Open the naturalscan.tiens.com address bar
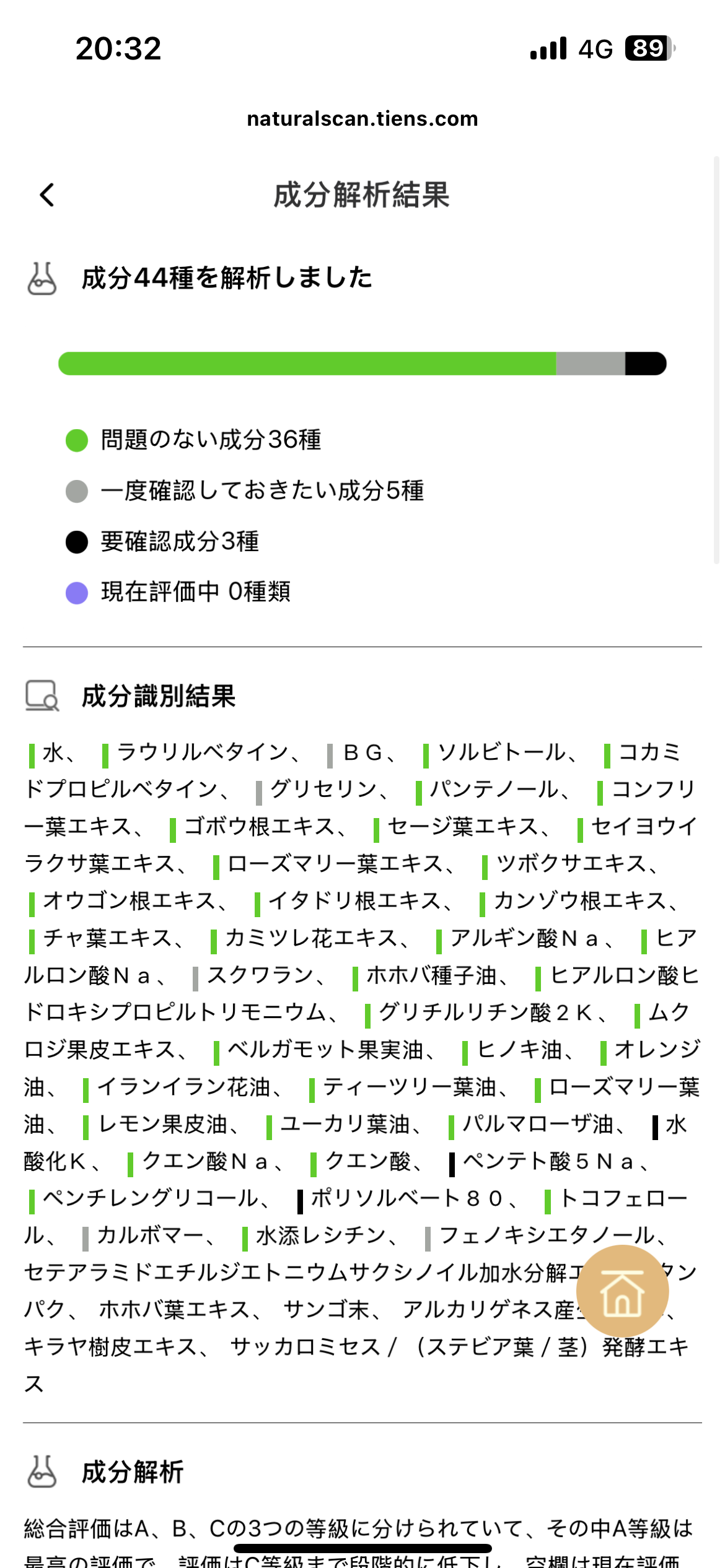This screenshot has width=725, height=1568. [362, 118]
